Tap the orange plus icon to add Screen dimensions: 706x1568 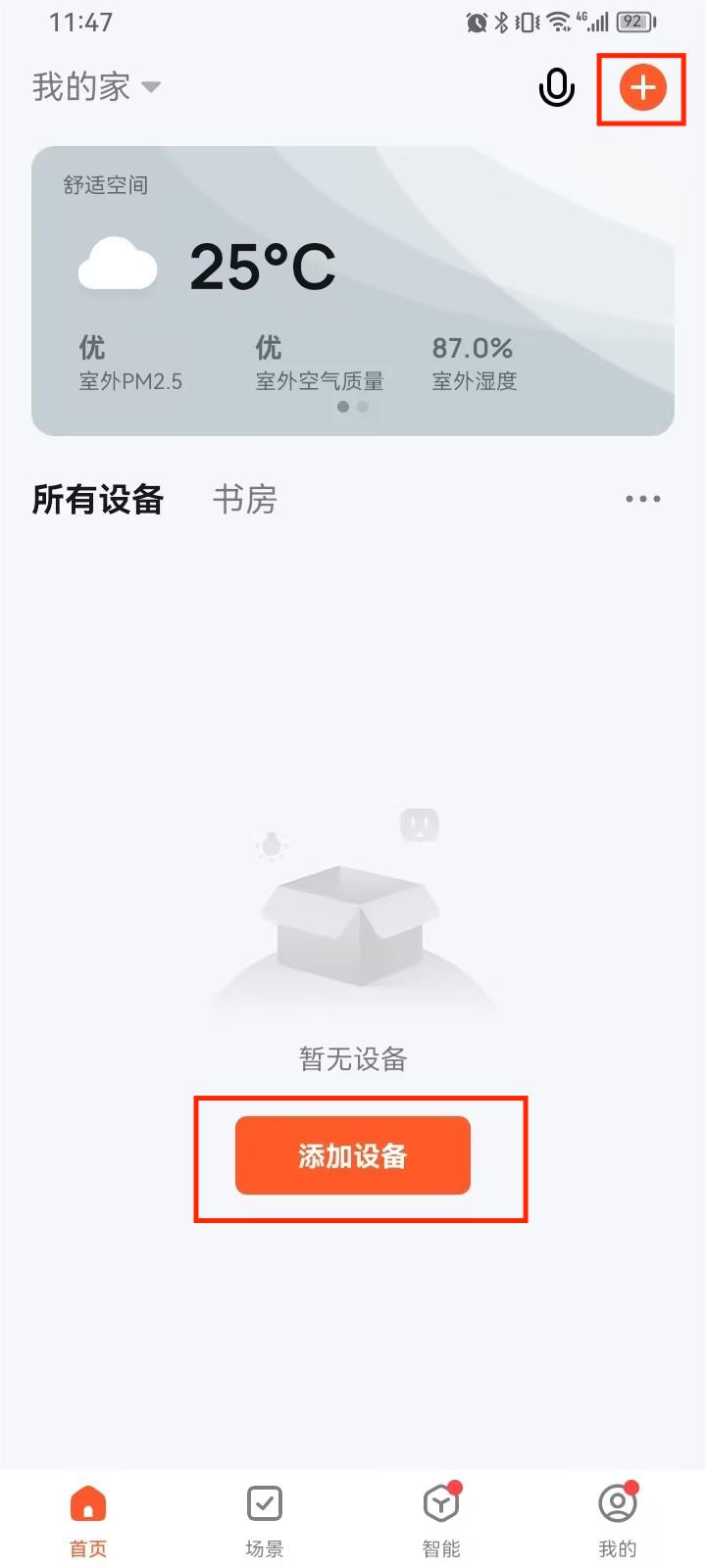coord(643,88)
